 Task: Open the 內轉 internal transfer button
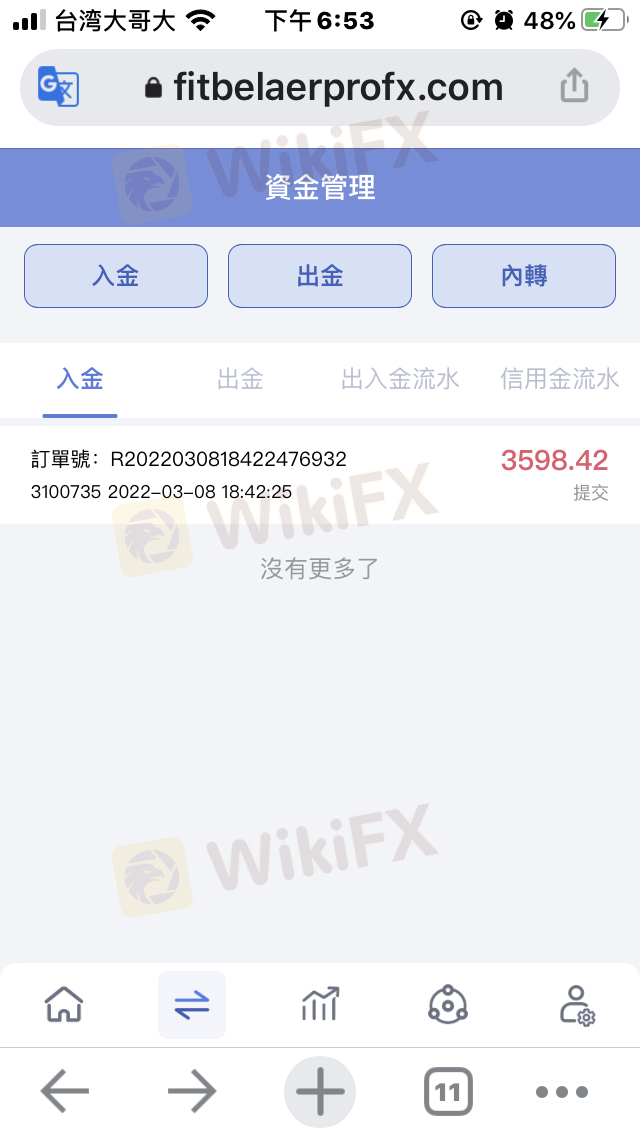(524, 276)
